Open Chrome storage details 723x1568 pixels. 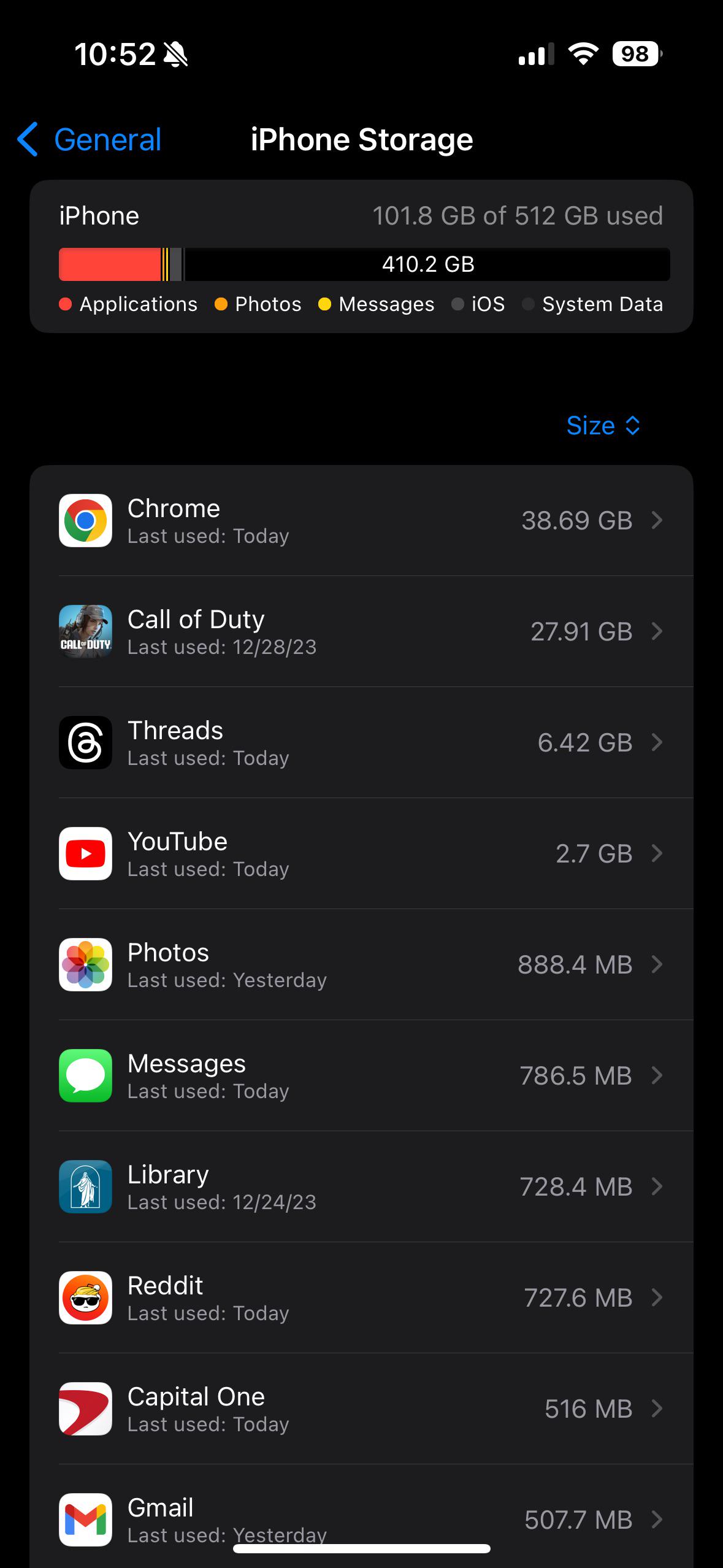[361, 521]
